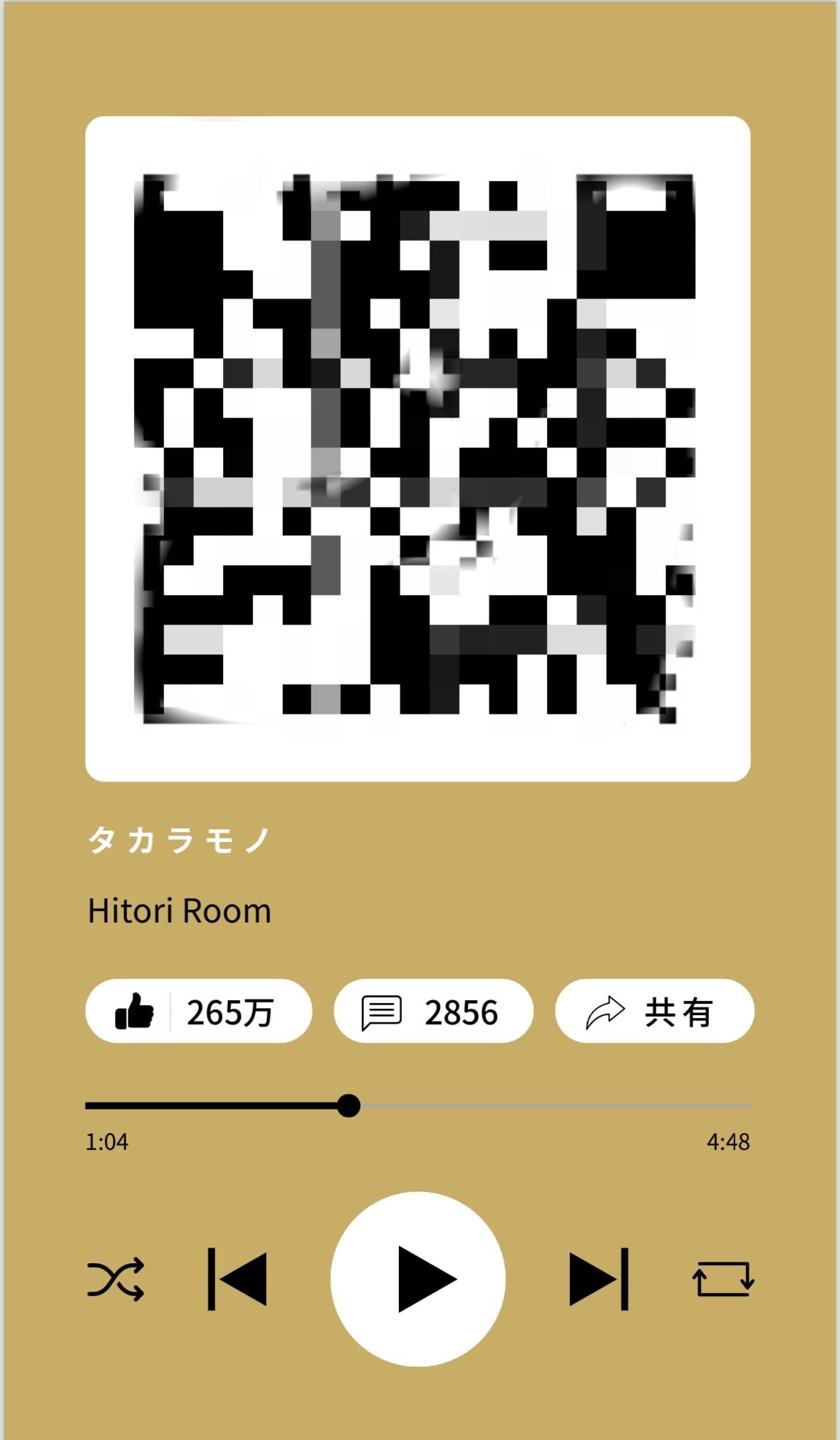Skip to the next track
Viewport: 840px width, 1440px height.
(598, 1280)
